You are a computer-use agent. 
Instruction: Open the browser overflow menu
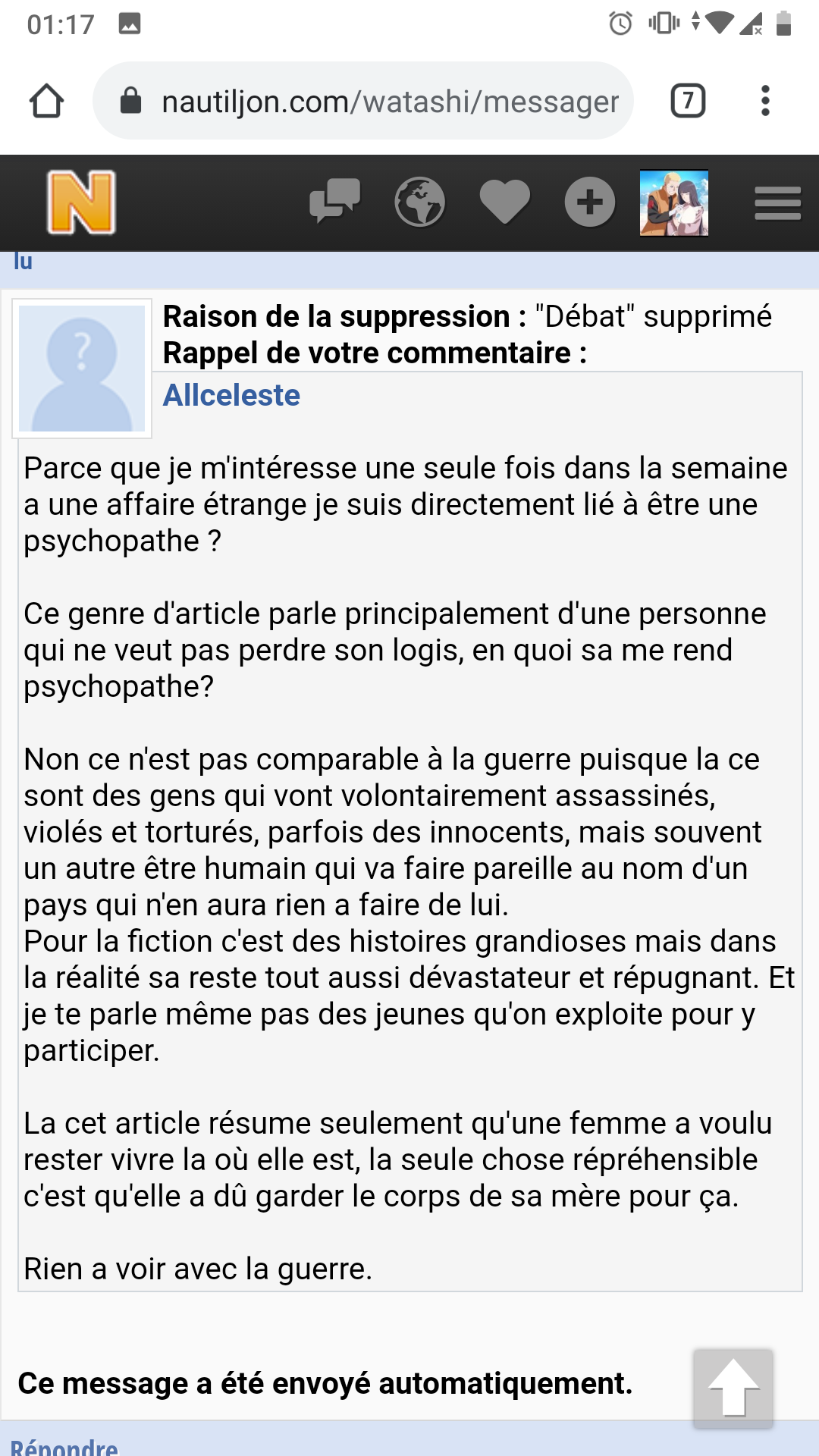point(765,101)
